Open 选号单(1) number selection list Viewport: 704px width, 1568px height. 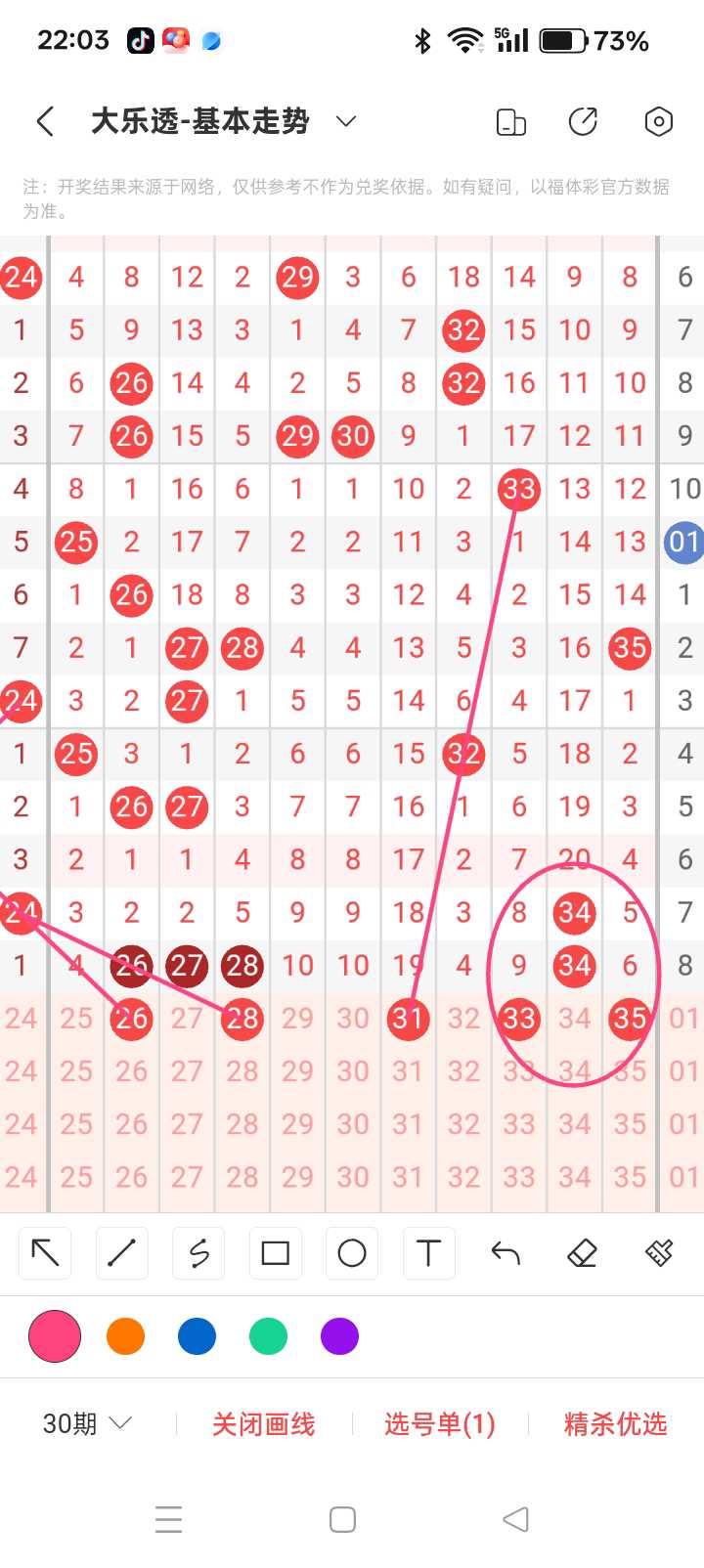point(440,1424)
